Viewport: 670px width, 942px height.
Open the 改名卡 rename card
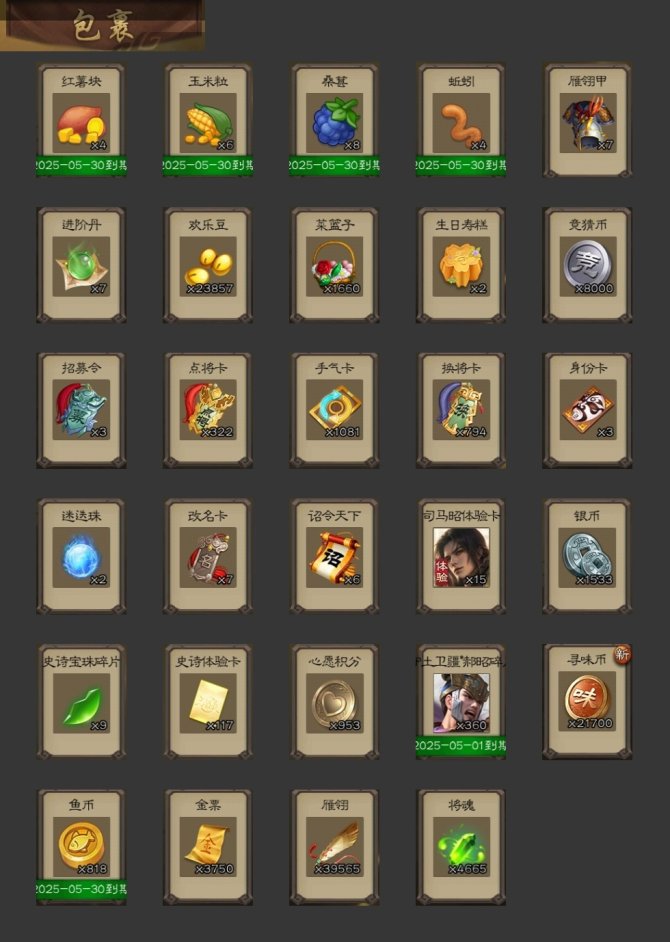(208, 556)
